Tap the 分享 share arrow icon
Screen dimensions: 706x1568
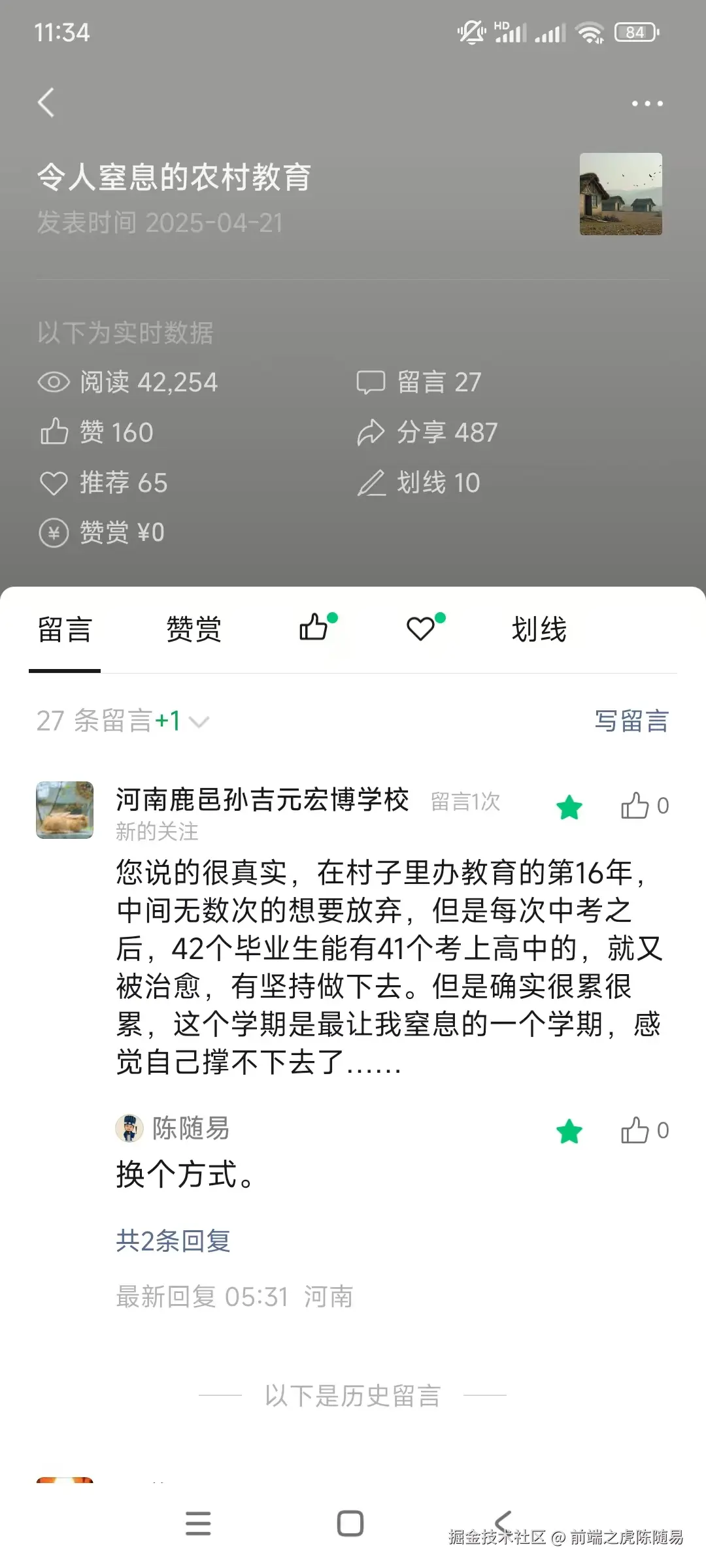pos(371,431)
